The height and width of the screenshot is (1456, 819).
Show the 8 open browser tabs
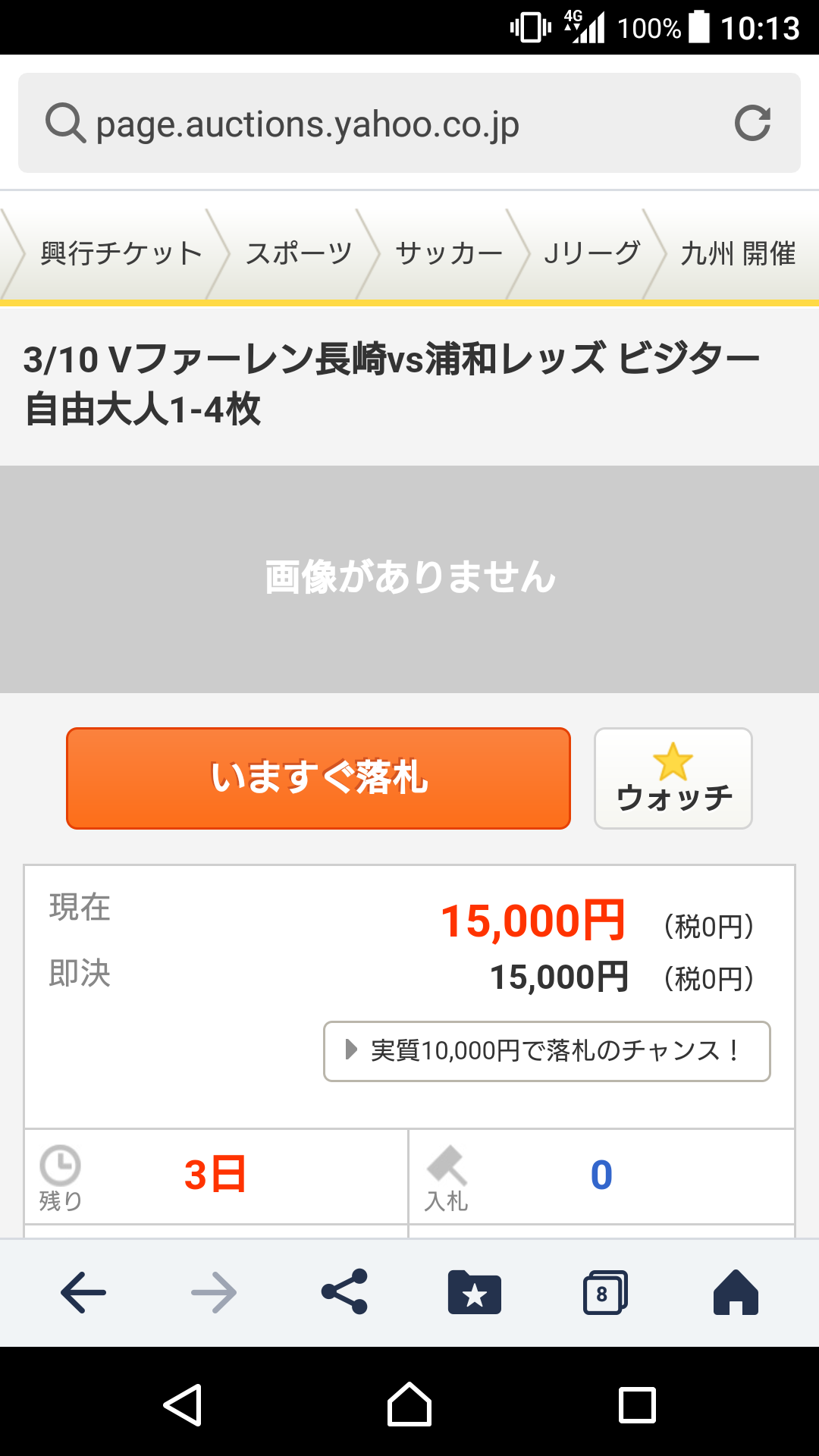point(604,1292)
